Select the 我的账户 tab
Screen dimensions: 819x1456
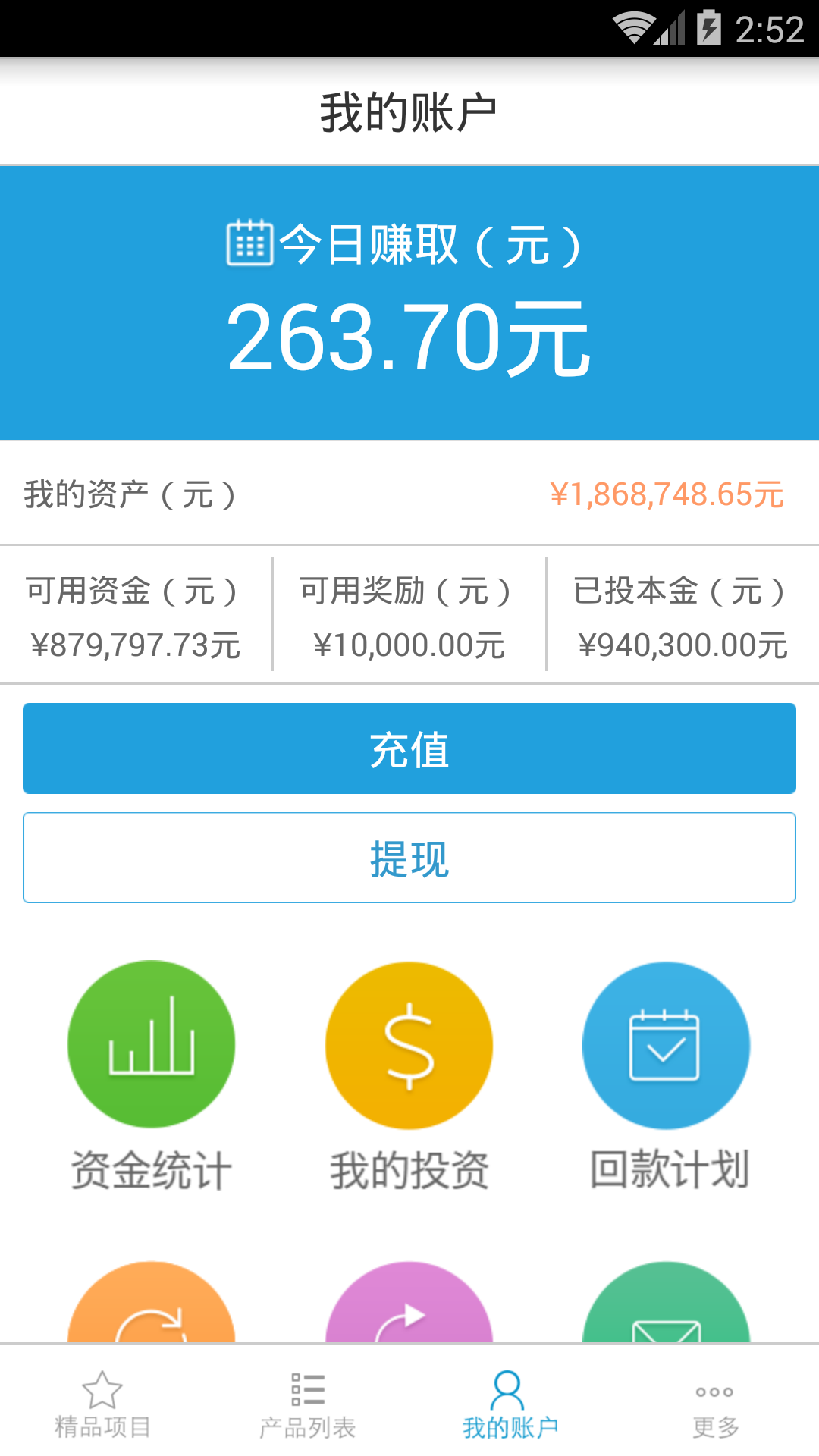pos(510,1404)
